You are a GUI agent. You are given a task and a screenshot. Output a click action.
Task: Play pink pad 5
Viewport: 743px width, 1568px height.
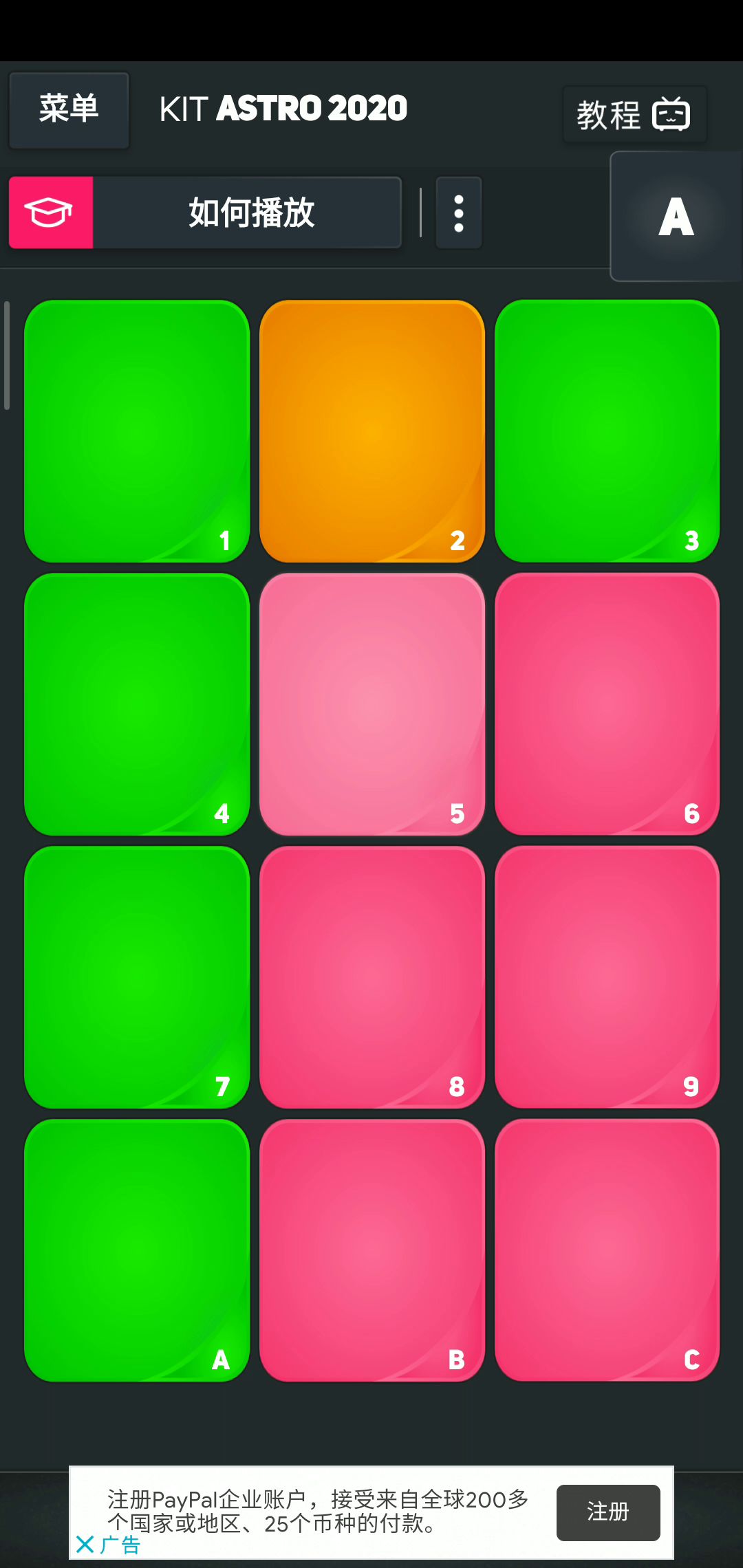[x=372, y=704]
